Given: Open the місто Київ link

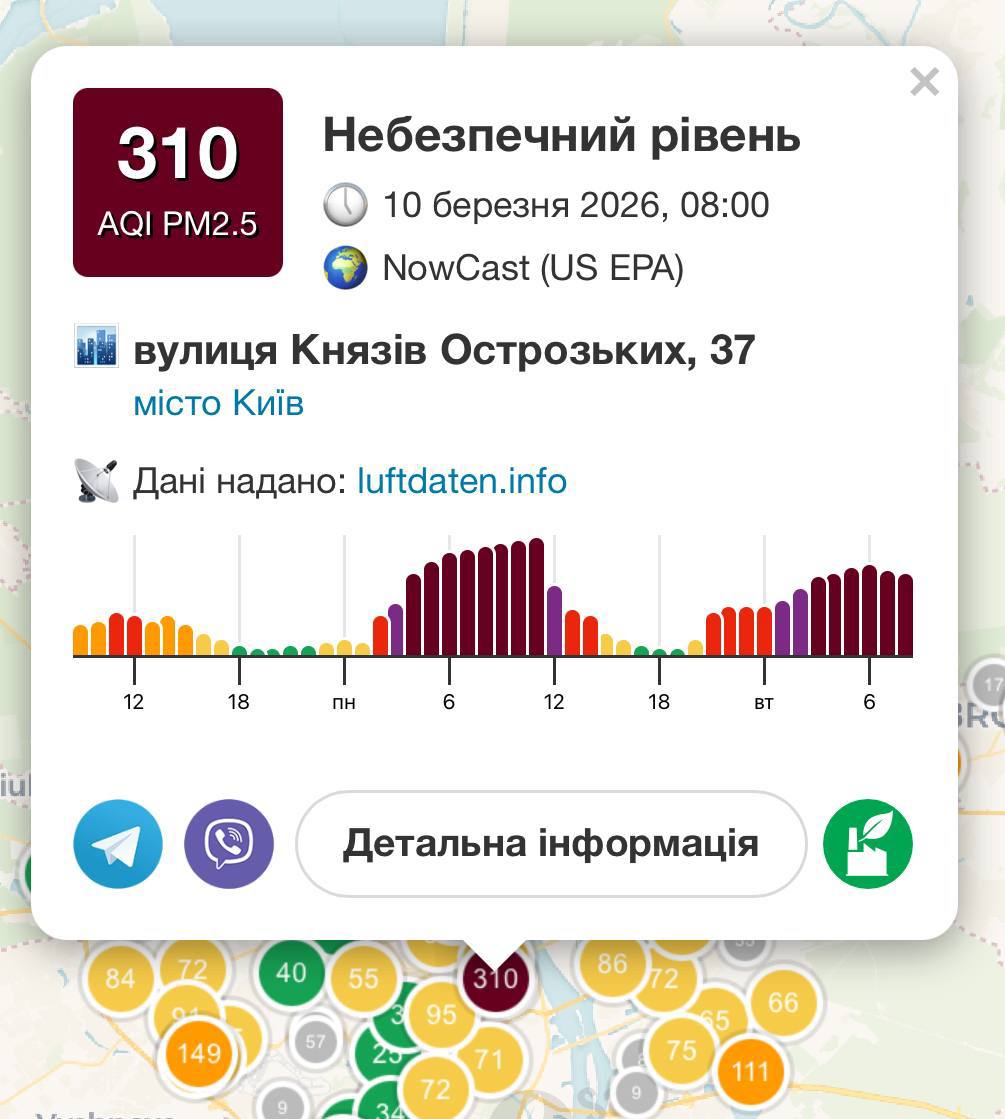Looking at the screenshot, I should click(218, 403).
